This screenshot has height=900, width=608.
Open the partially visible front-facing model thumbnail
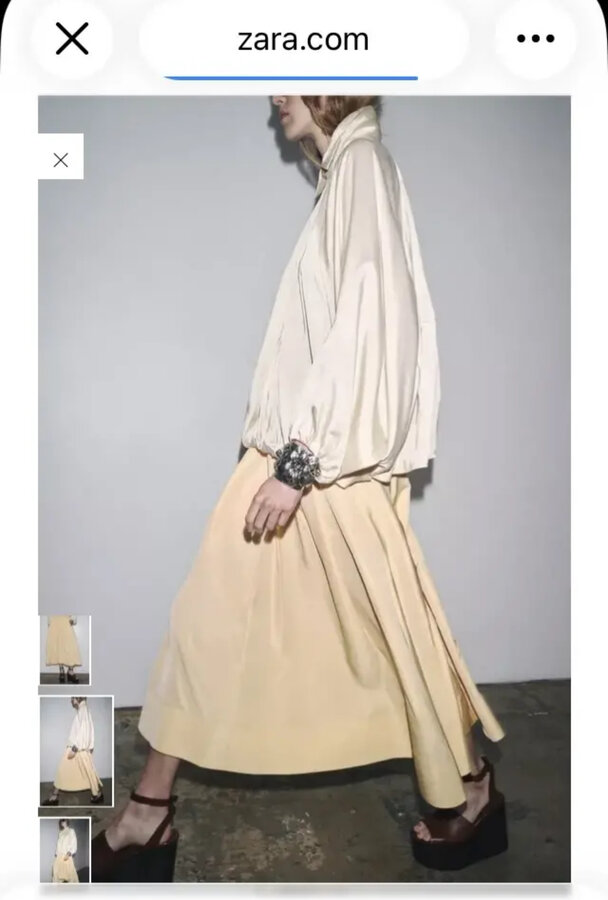click(65, 850)
